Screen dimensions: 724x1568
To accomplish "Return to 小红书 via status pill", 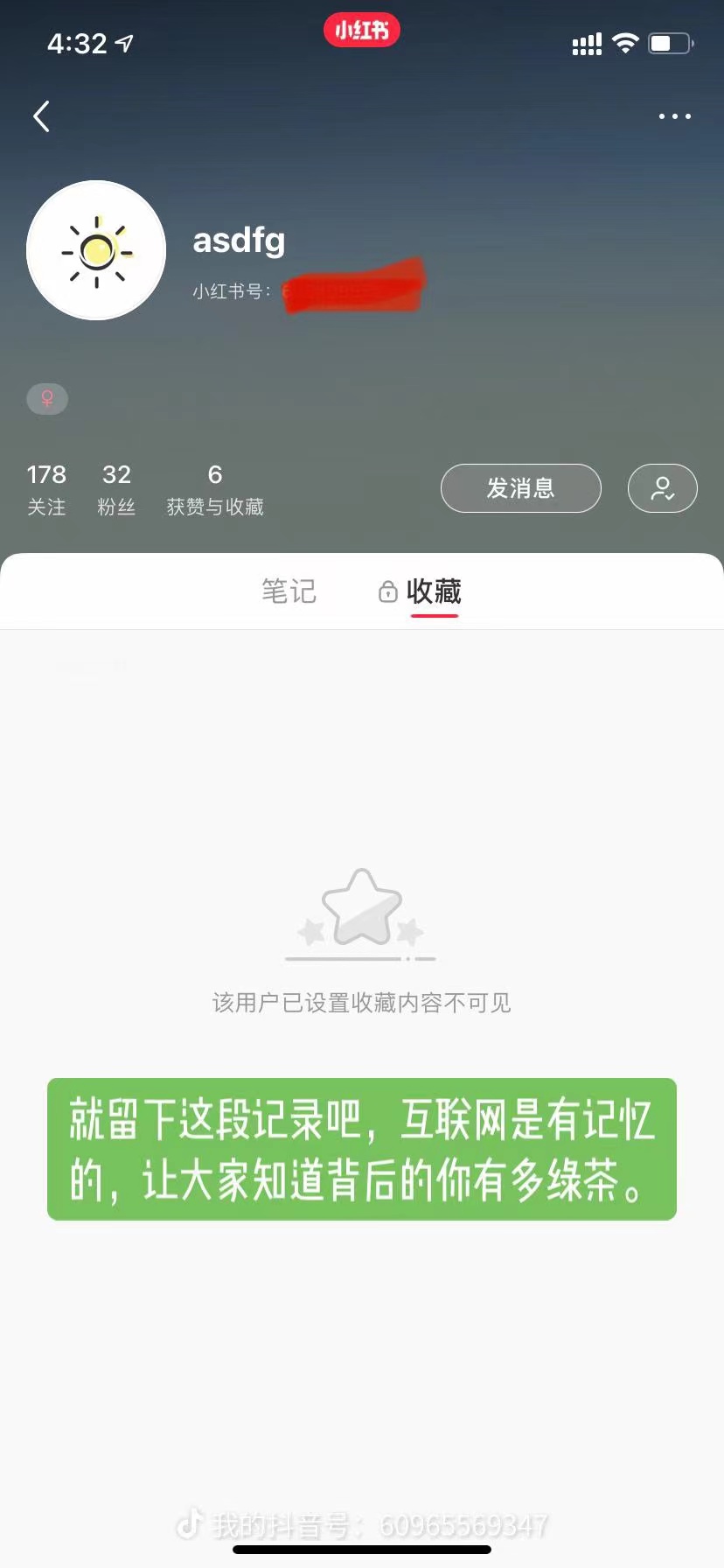I will pyautogui.click(x=361, y=31).
